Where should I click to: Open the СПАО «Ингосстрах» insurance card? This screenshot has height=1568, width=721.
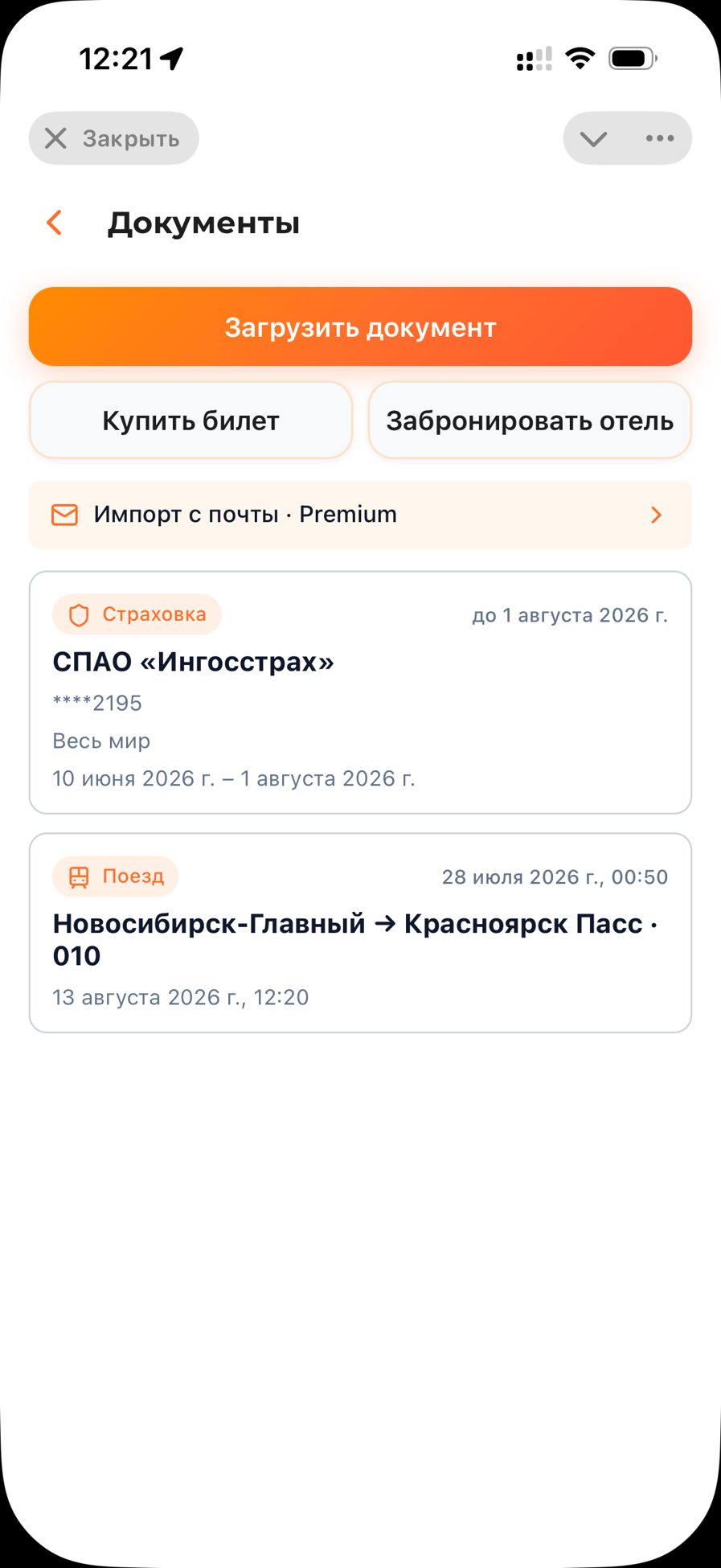pos(360,692)
